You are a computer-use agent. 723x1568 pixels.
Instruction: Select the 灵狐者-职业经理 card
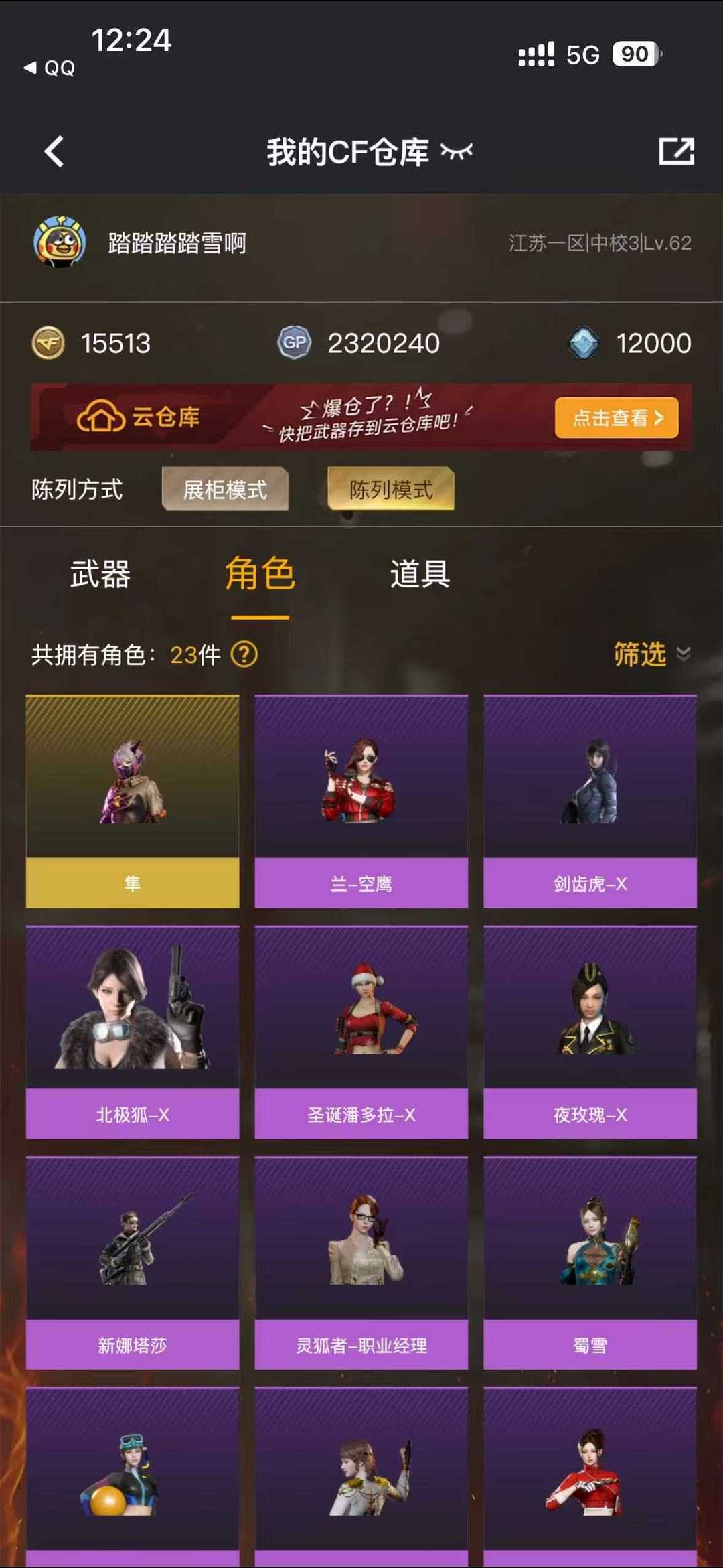[x=361, y=1263]
